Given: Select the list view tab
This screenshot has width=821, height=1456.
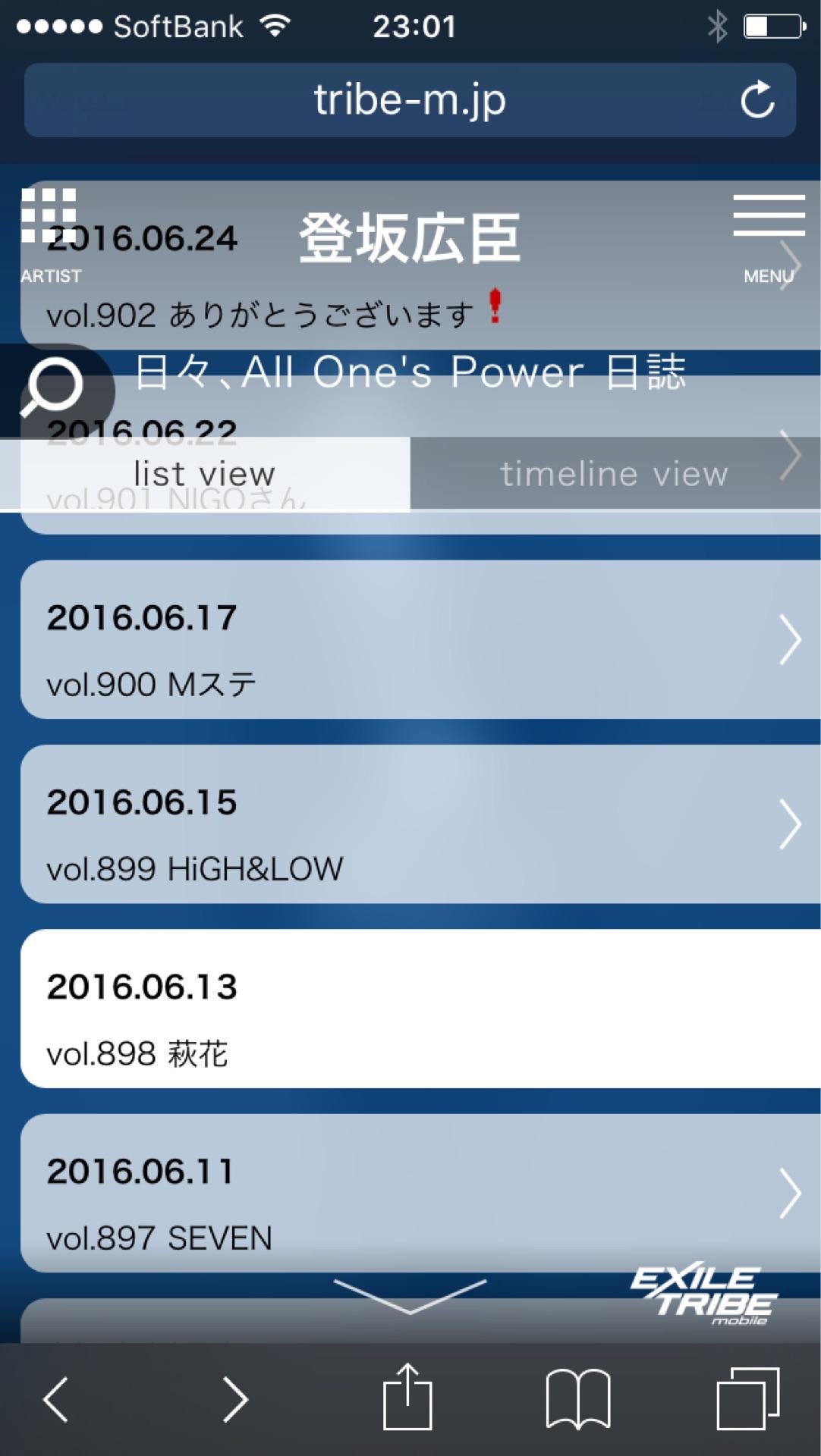Looking at the screenshot, I should pyautogui.click(x=205, y=473).
